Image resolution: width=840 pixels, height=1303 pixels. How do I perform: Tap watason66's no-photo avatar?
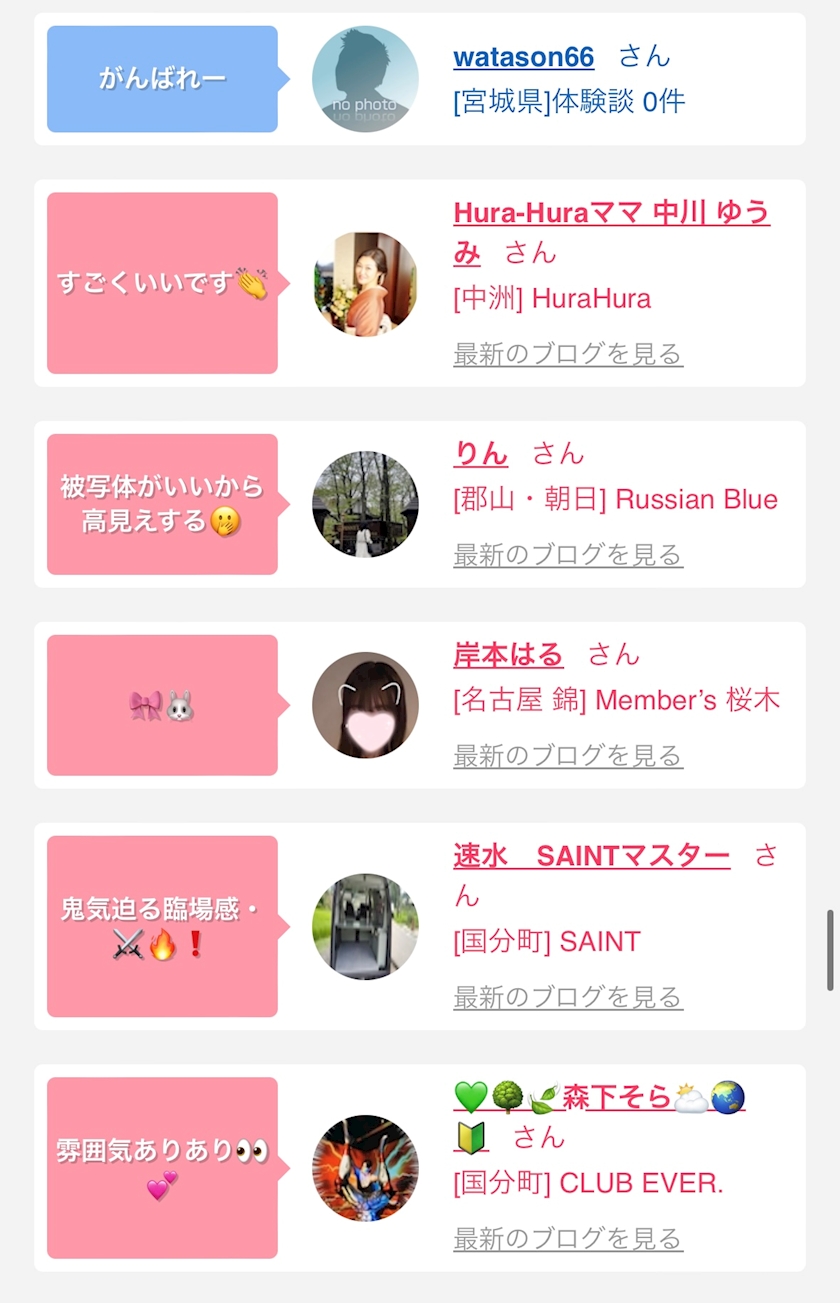365,79
